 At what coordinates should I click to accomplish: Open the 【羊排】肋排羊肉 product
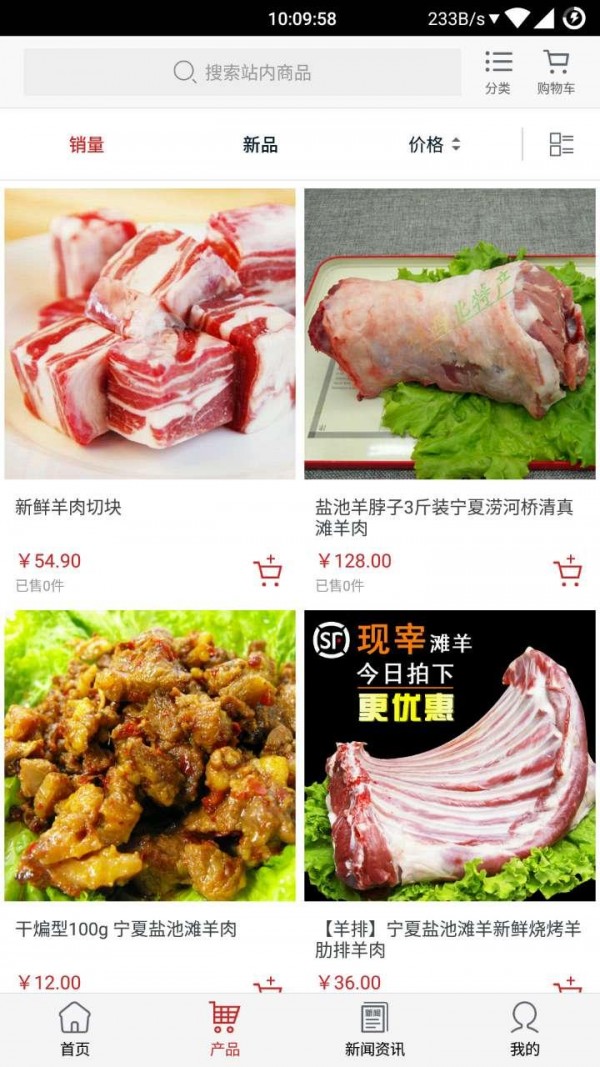click(450, 755)
